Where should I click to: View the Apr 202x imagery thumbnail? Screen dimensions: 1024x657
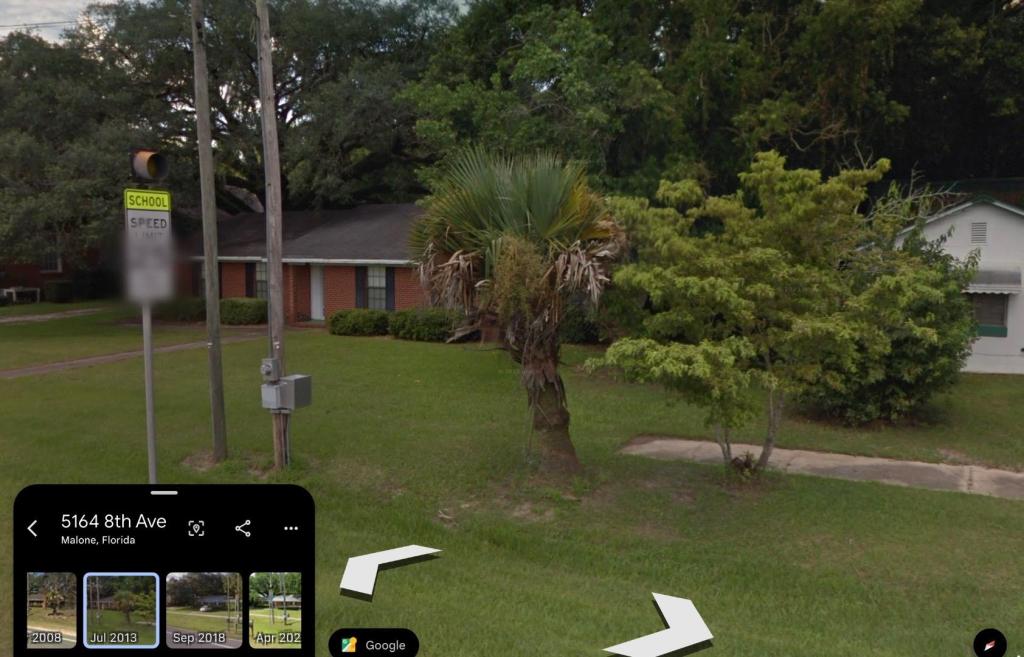pyautogui.click(x=275, y=609)
